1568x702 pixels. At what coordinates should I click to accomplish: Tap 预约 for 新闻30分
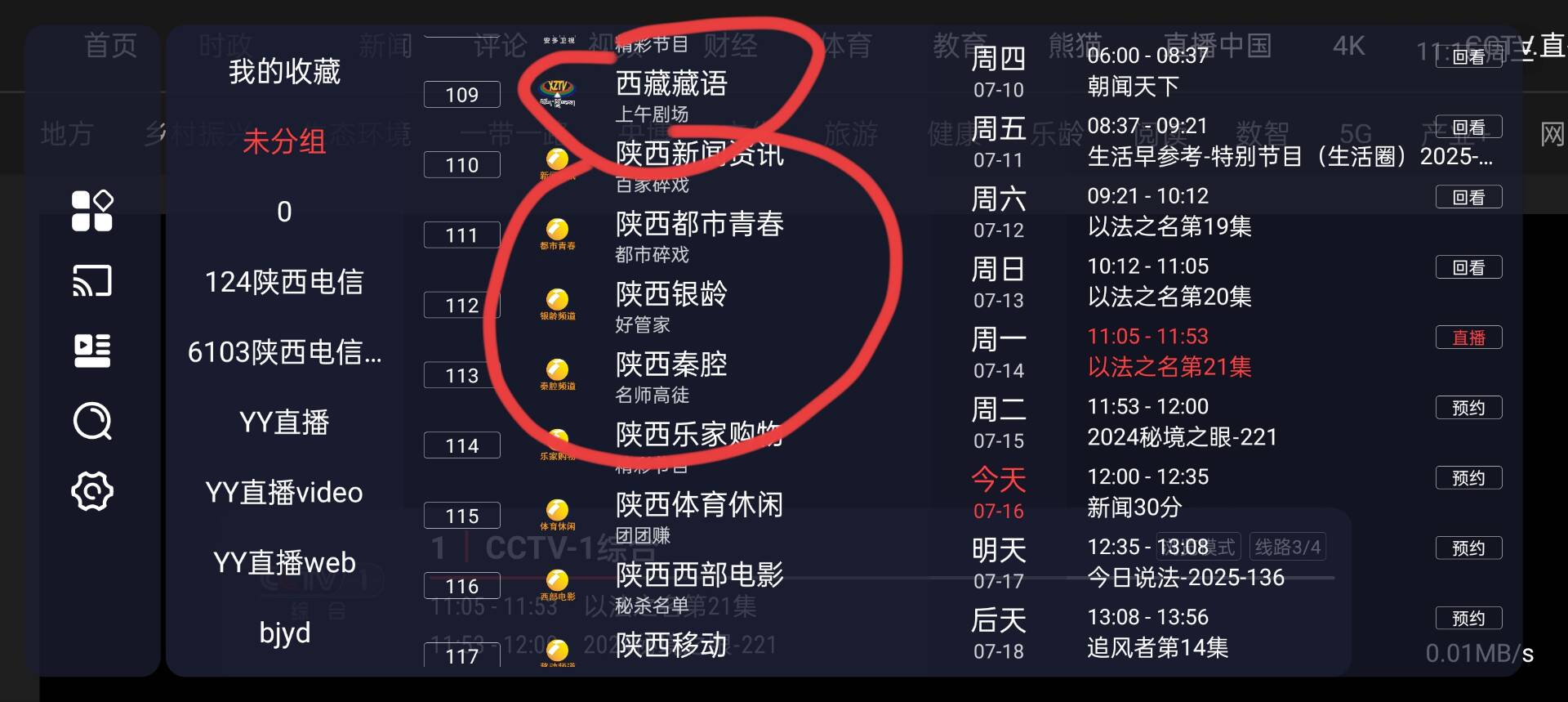(1468, 478)
